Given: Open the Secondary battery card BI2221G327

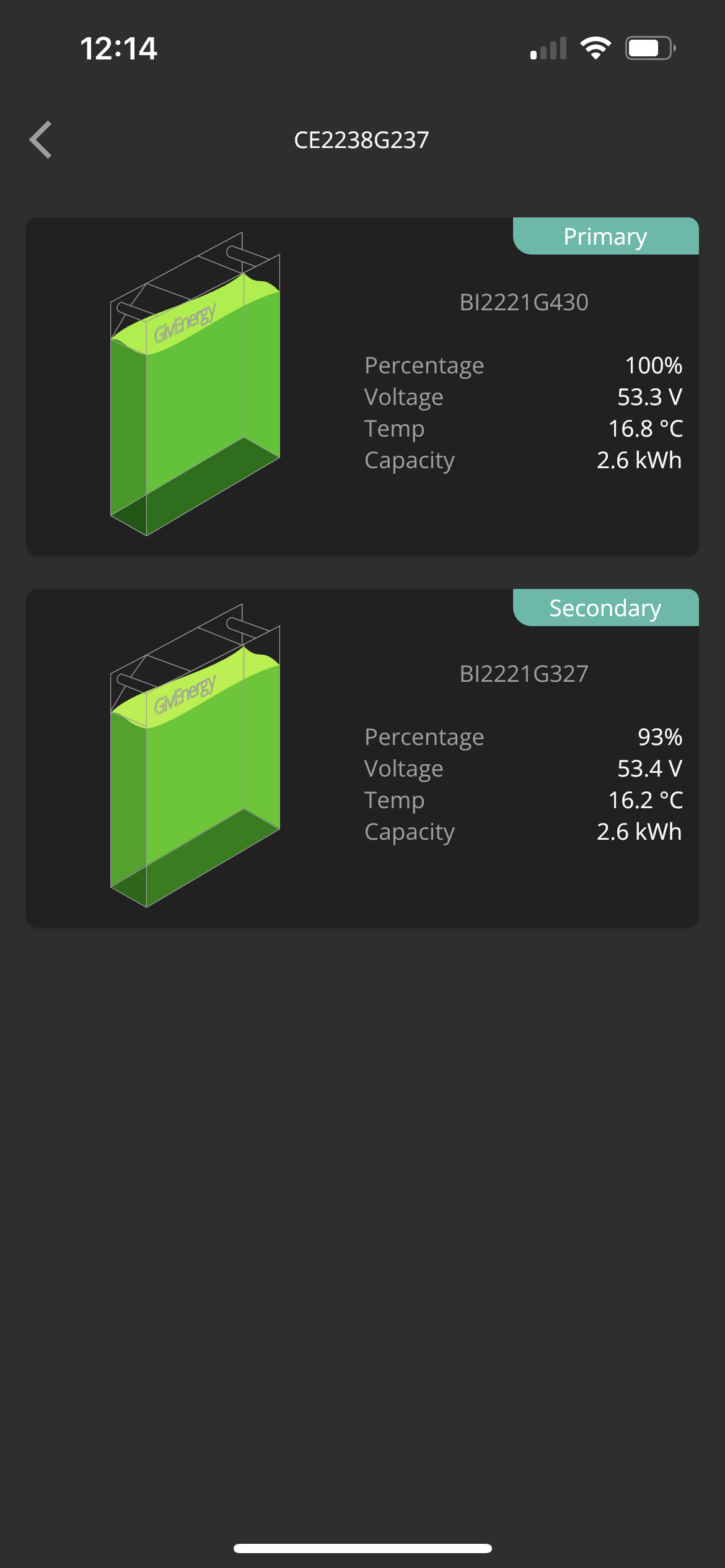Looking at the screenshot, I should click(362, 758).
